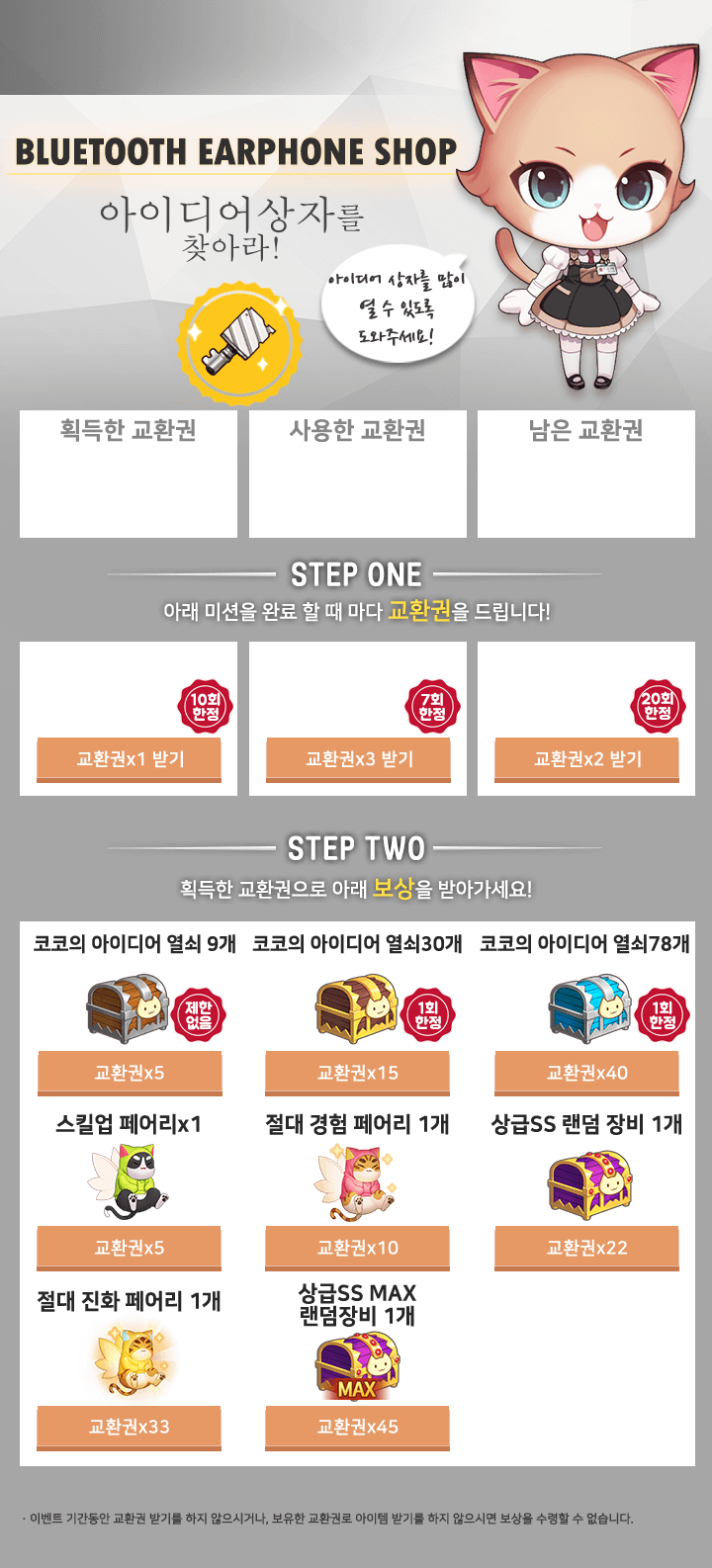Exchange 교환권x5 for 코코의 아이디어 열쇠 9개
Viewport: 712px width, 1568px height.
[129, 1074]
